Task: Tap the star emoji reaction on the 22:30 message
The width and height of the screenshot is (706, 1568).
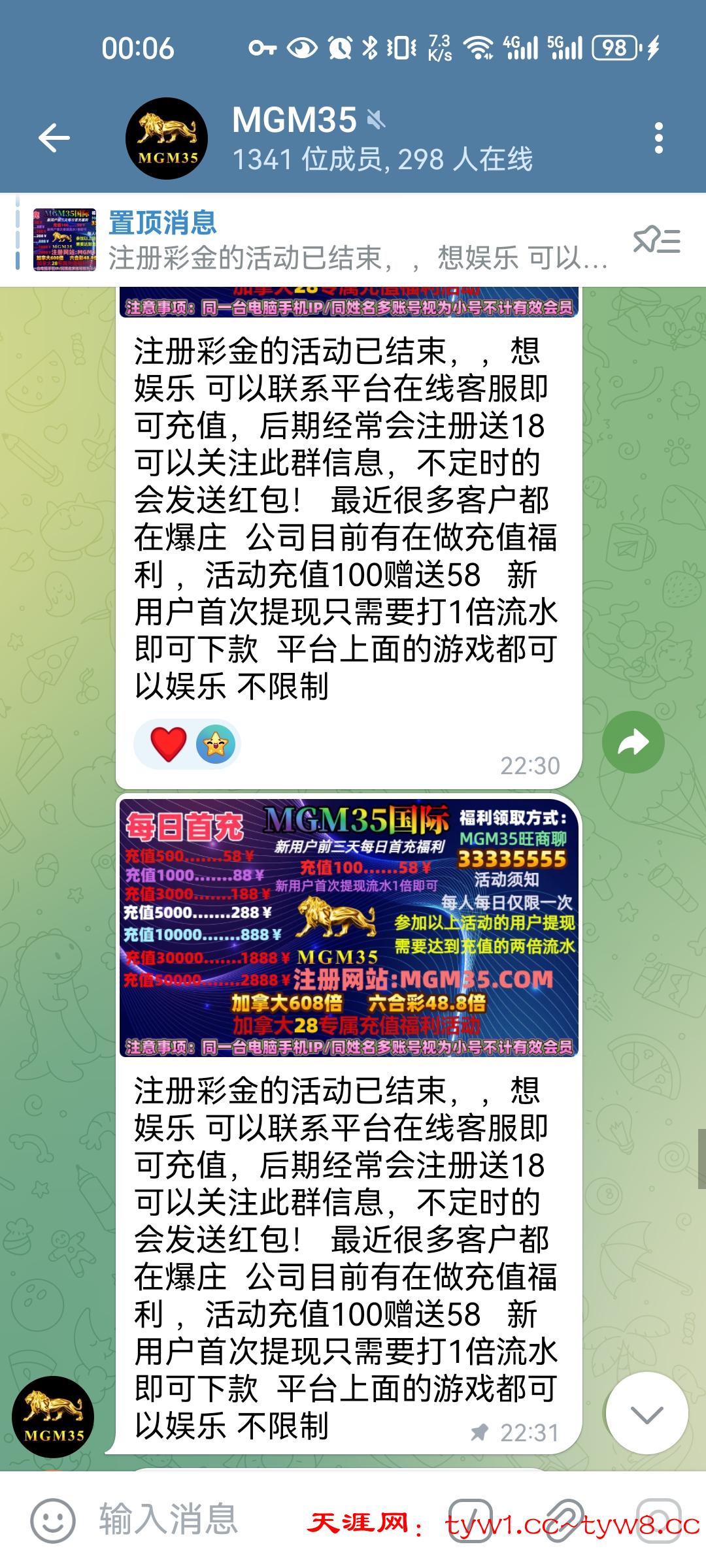Action: [216, 743]
